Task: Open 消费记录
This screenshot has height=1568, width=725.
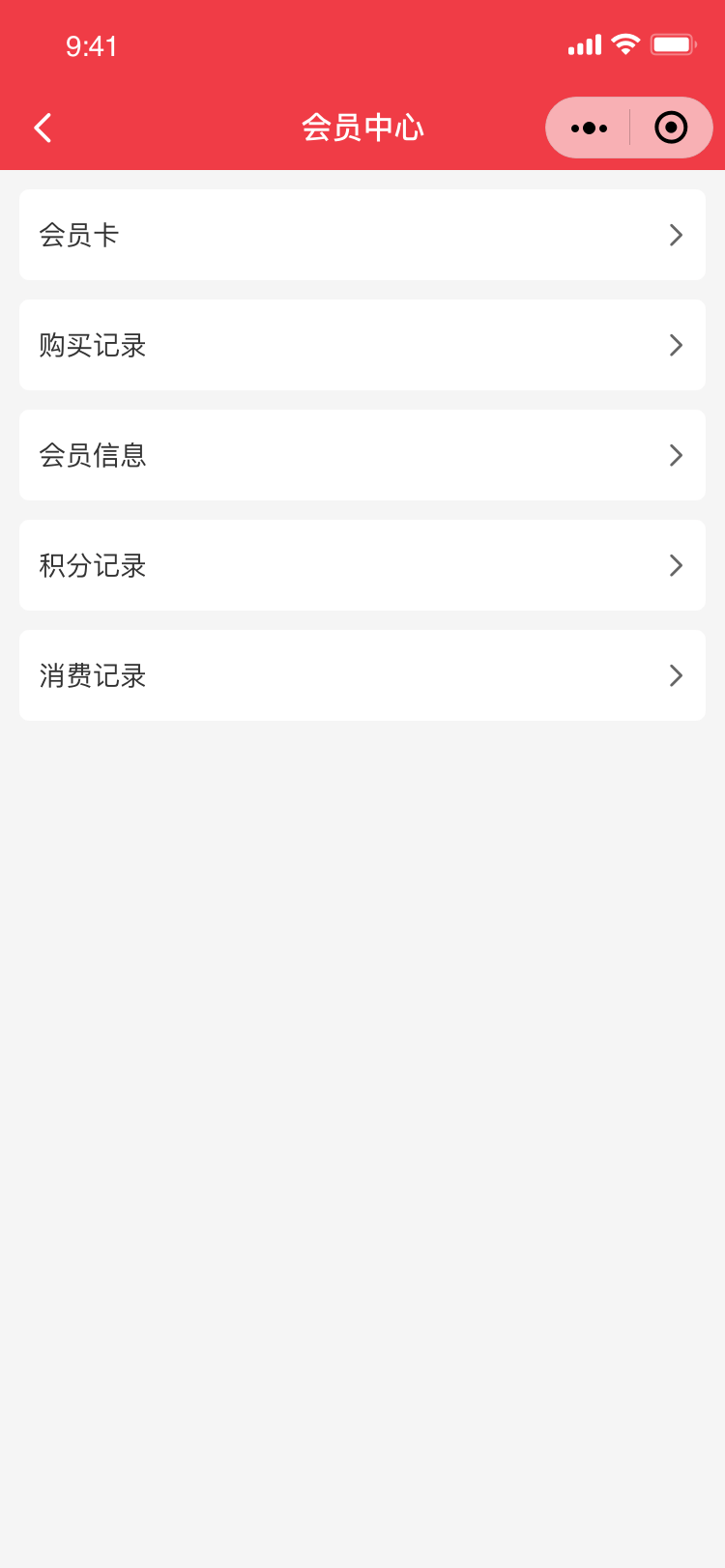Action: click(x=362, y=675)
